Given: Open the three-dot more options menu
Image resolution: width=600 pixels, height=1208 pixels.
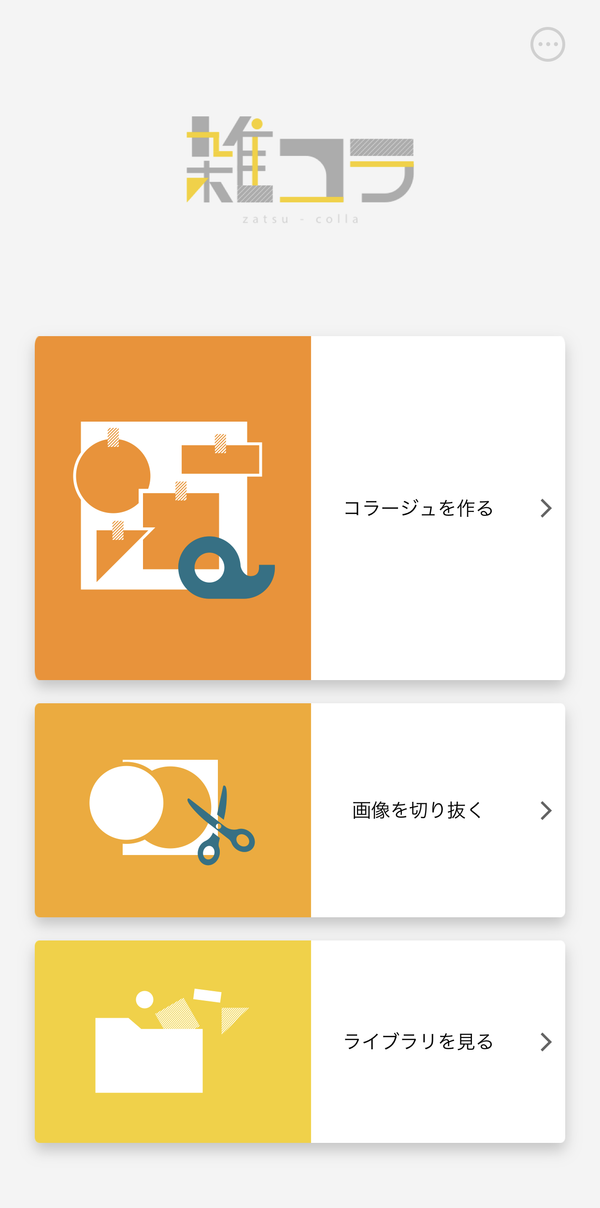Looking at the screenshot, I should [547, 44].
